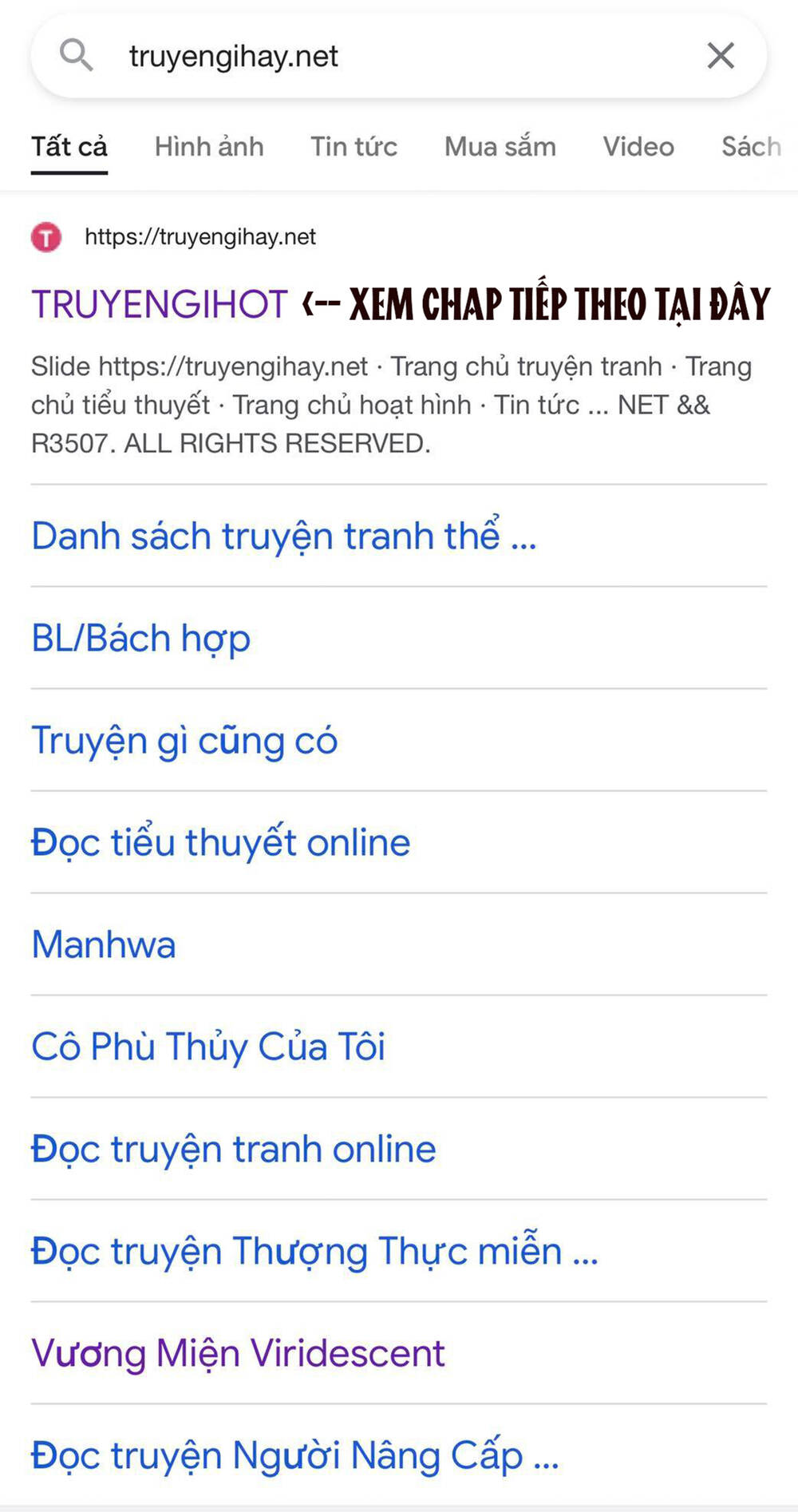Viewport: 798px width, 1512px height.
Task: Visit Đọc tiểu thuyết online
Action: 219,842
